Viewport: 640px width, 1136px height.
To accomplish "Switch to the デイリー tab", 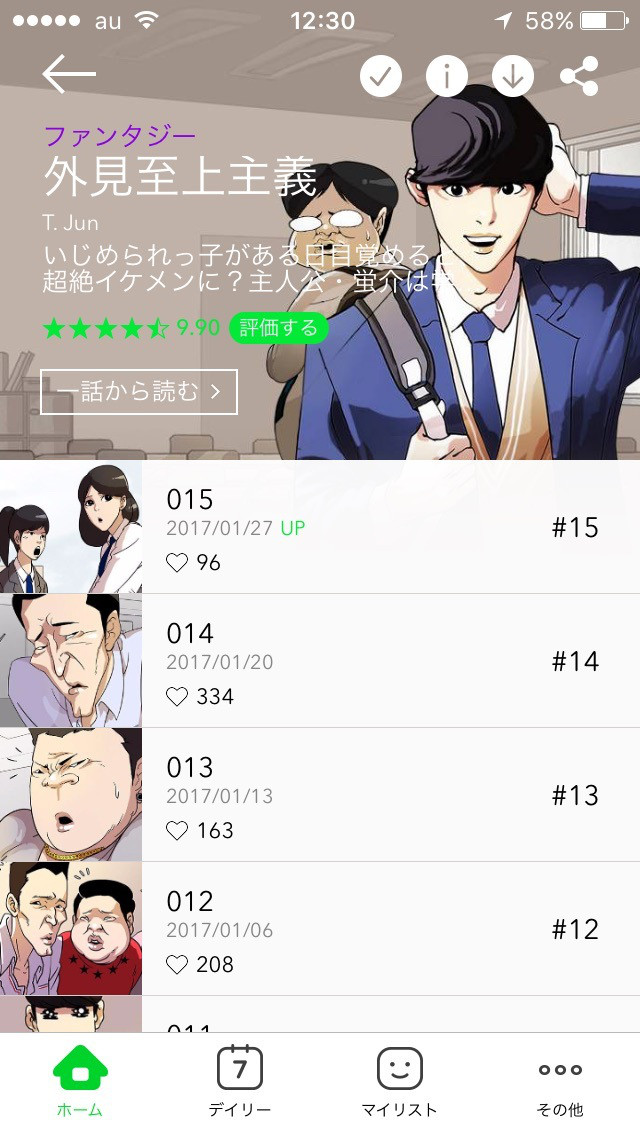I will (240, 1082).
